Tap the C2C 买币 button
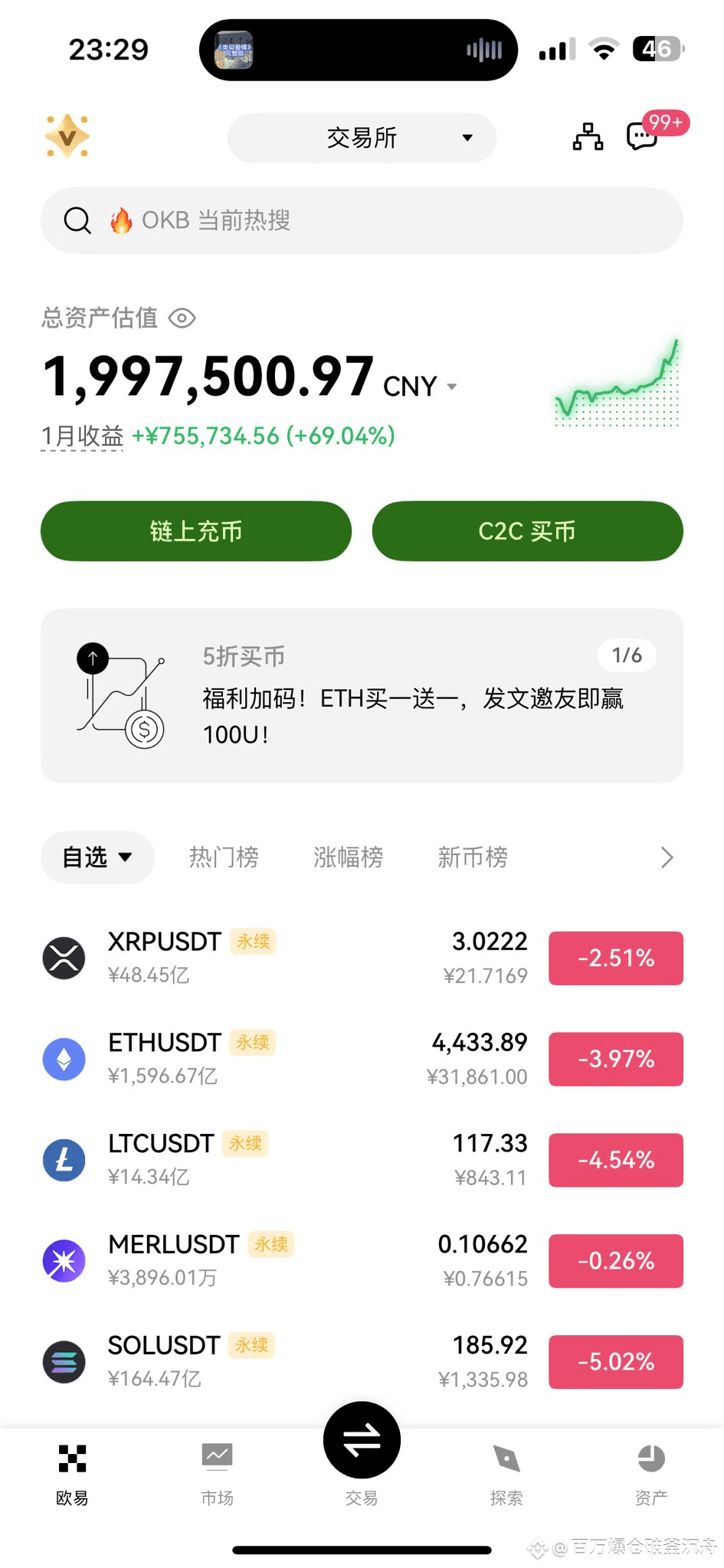Viewport: 724px width, 1568px height. point(527,531)
